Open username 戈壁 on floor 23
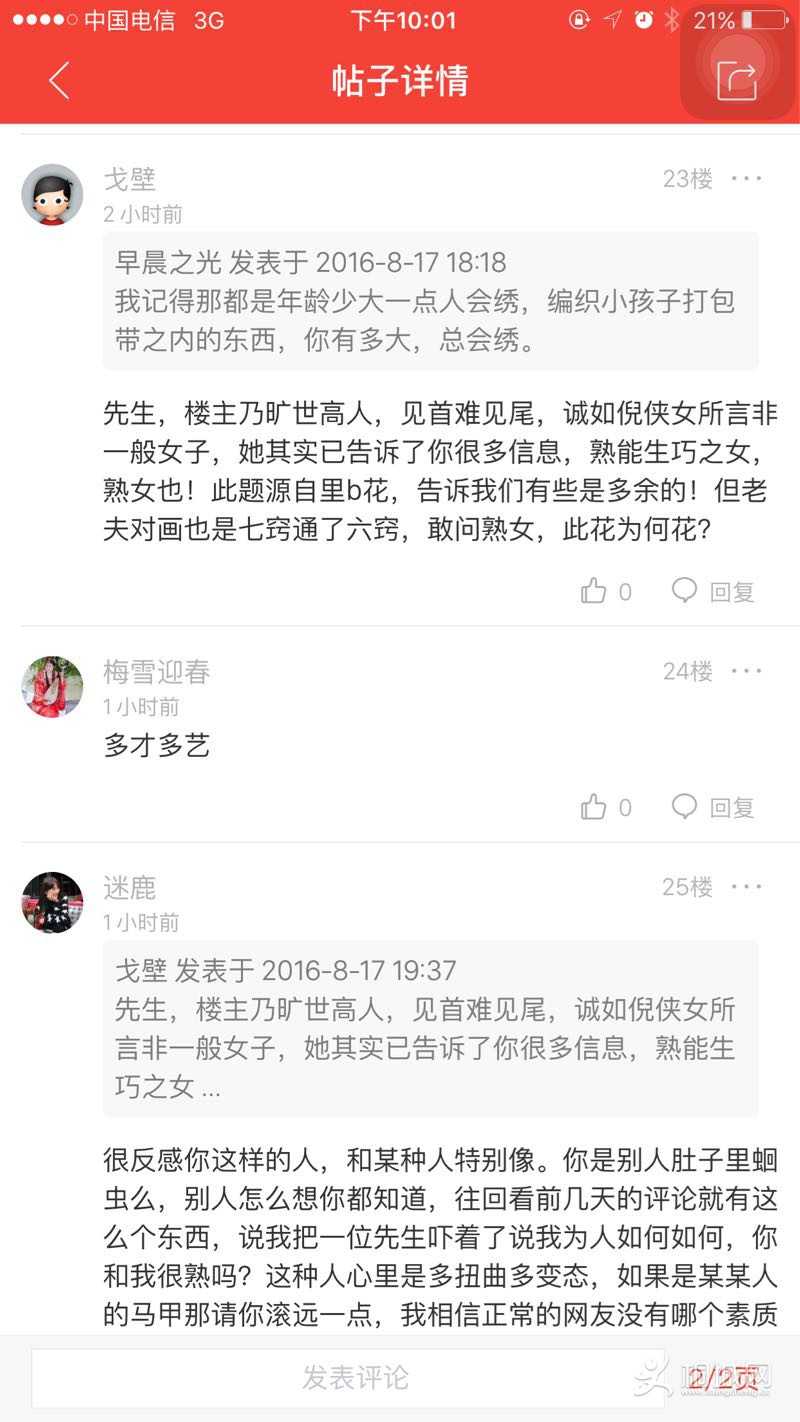This screenshot has height=1422, width=800. point(130,179)
